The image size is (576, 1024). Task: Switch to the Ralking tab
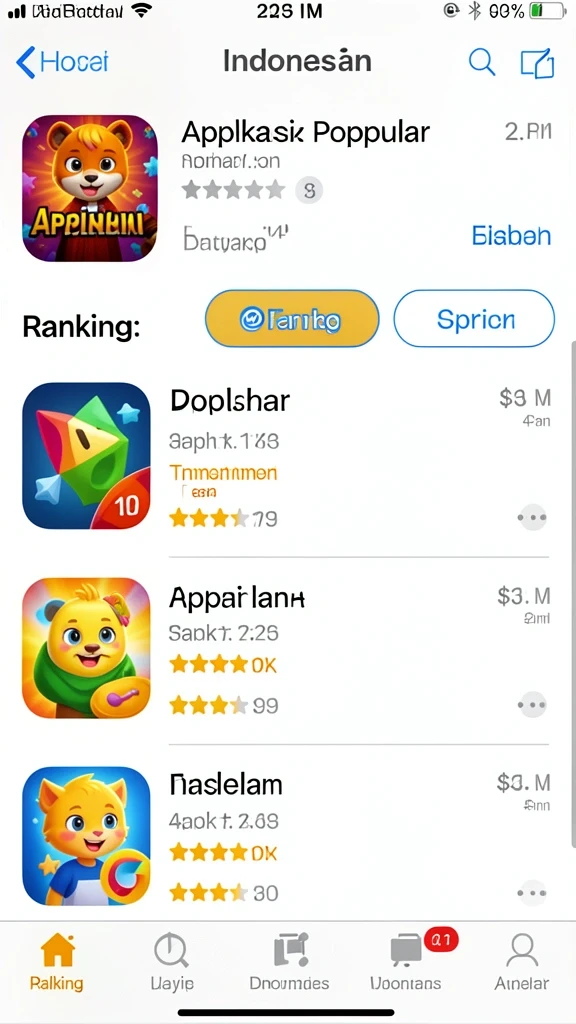tap(57, 962)
